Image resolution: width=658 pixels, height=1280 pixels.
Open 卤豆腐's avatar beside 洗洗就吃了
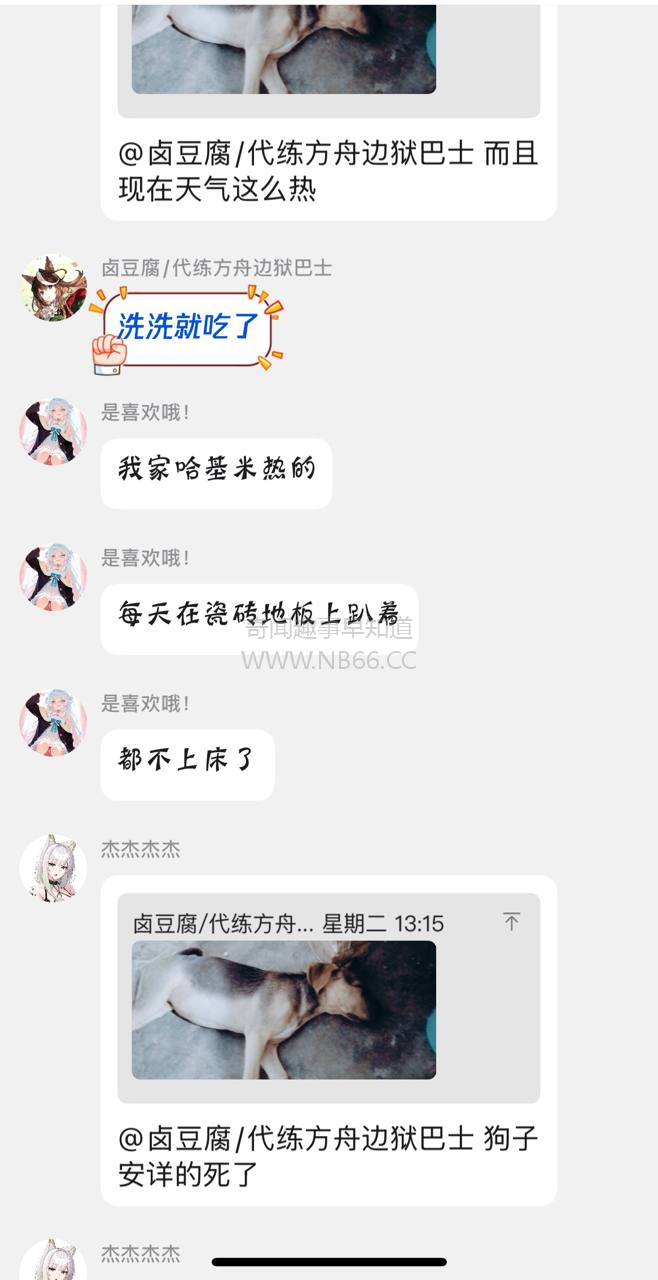(x=53, y=288)
